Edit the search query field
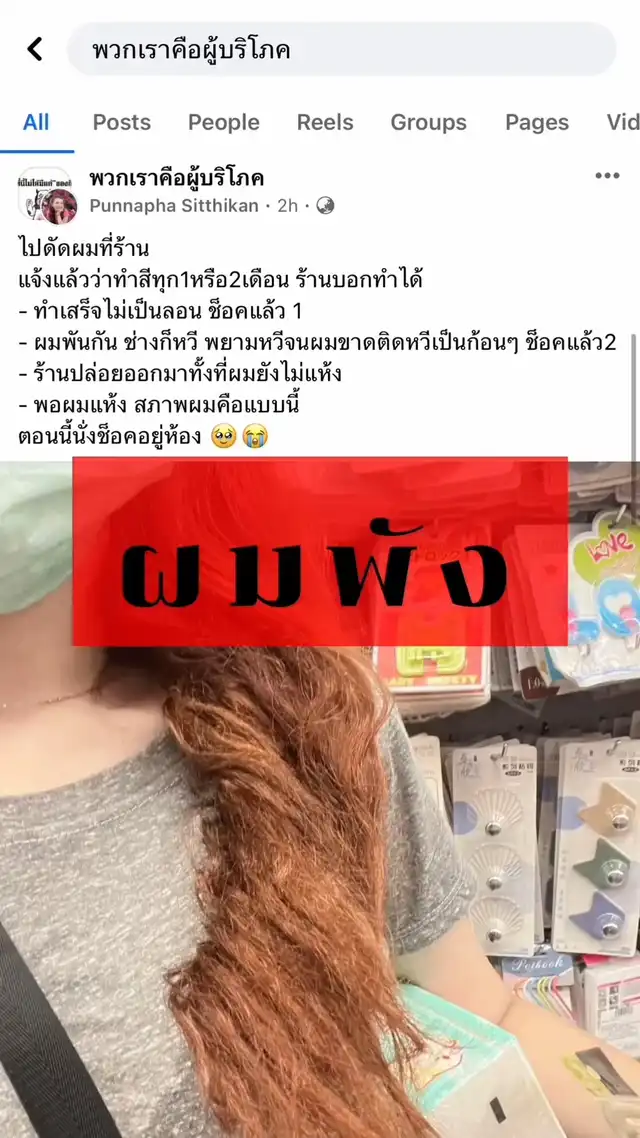640x1138 pixels. click(340, 49)
